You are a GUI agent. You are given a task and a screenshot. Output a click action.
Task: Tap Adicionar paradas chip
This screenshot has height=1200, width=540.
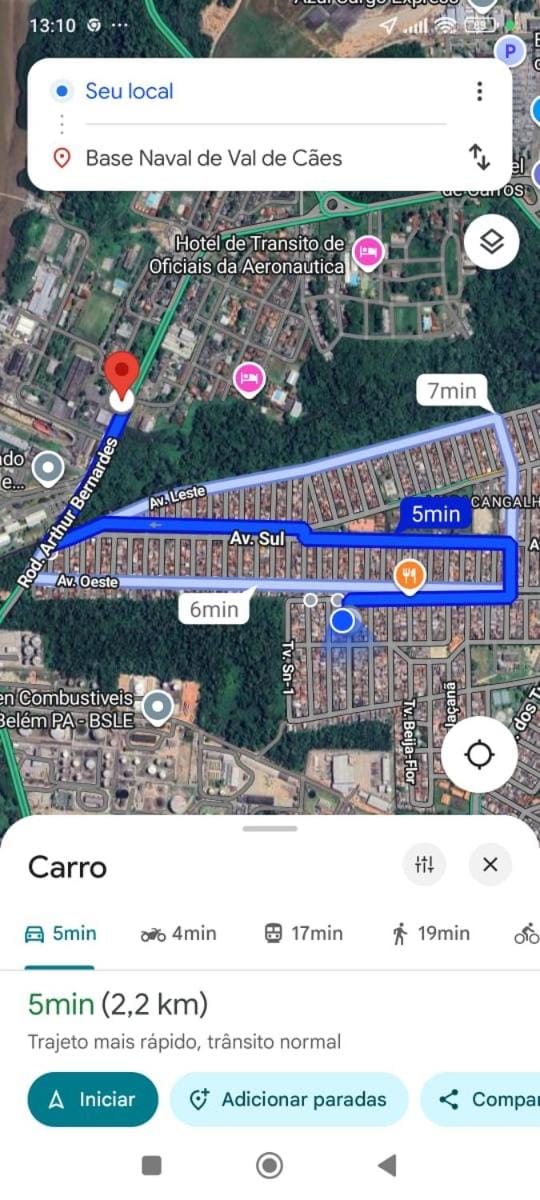coord(289,1099)
